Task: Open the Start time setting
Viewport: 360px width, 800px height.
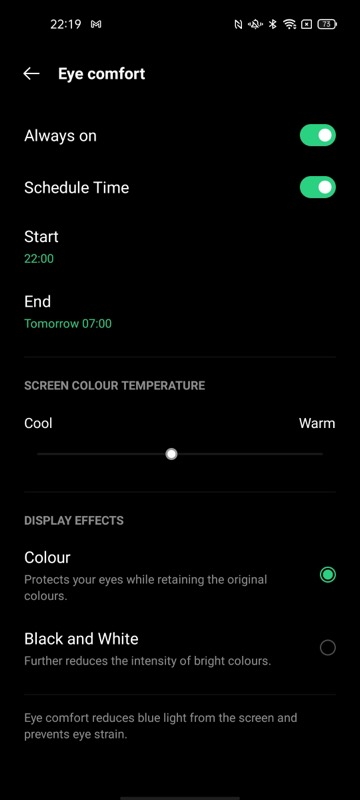Action: click(179, 247)
